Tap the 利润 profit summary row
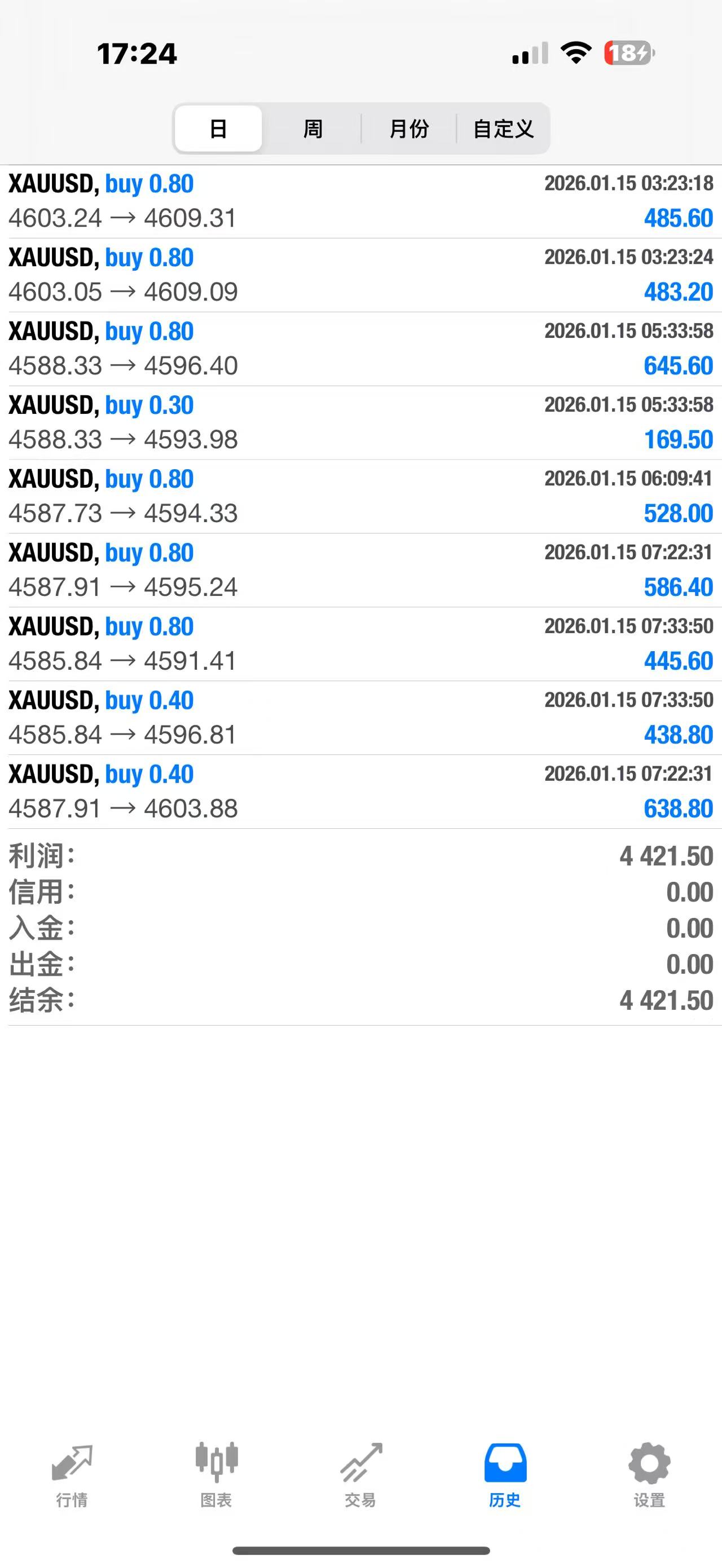 tap(361, 855)
